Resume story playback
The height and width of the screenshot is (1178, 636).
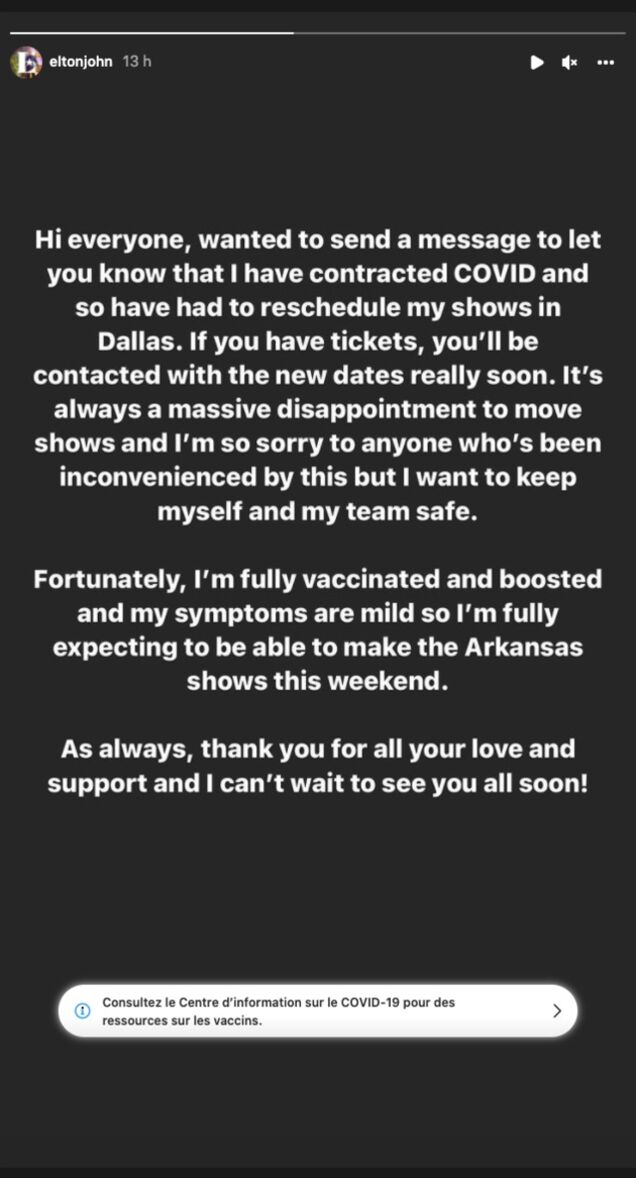click(x=537, y=62)
